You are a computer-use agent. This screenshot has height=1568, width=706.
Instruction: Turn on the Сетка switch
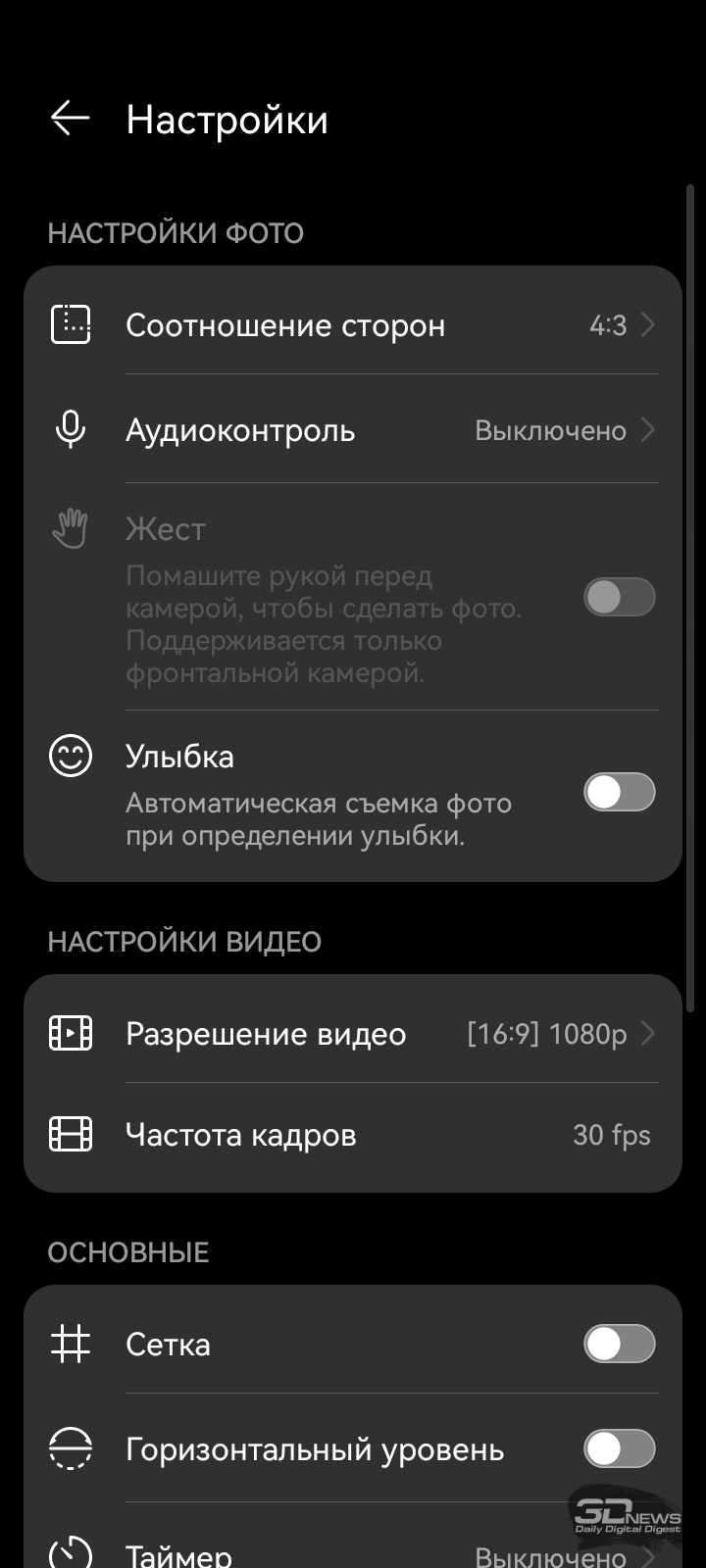(619, 1344)
